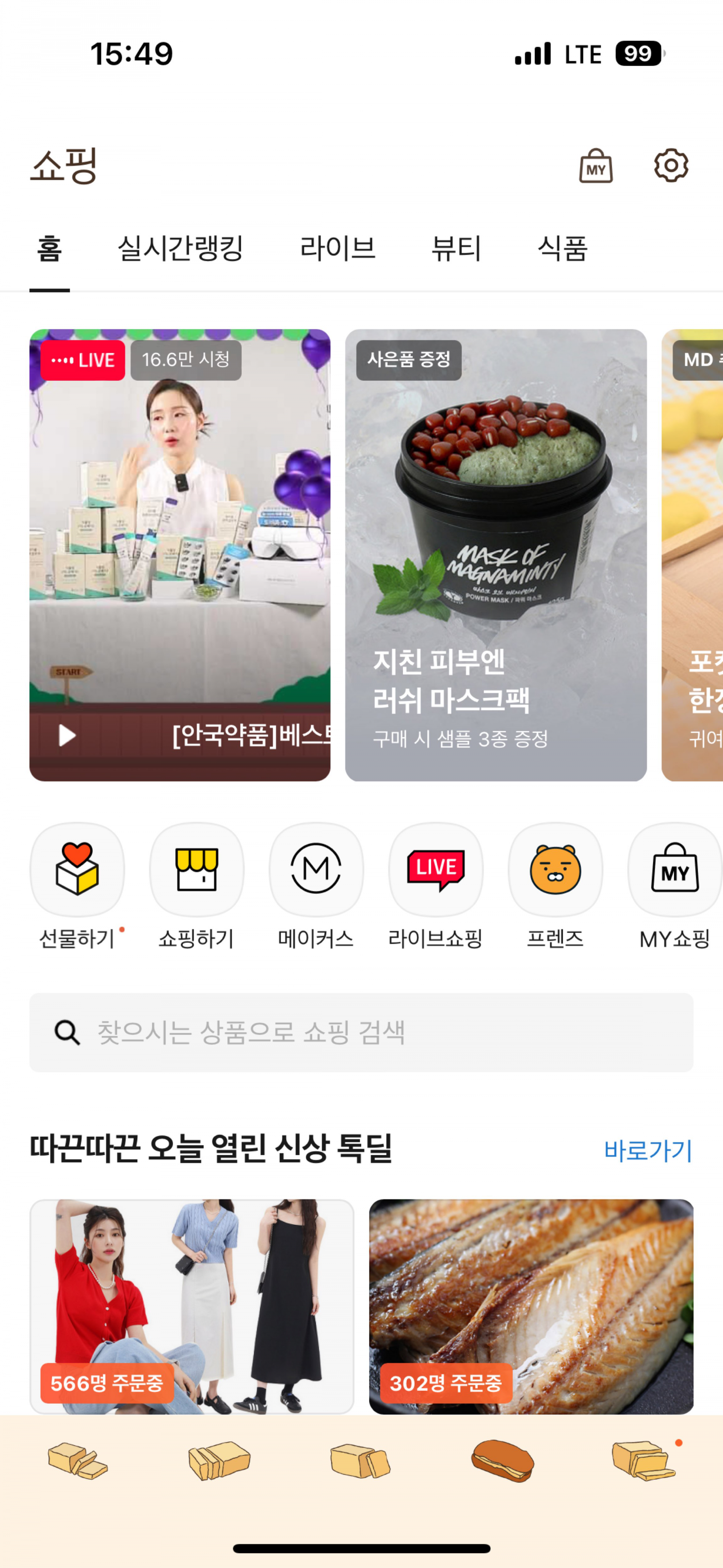The height and width of the screenshot is (1568, 723).
Task: Open shopping settings gear
Action: coord(671,165)
